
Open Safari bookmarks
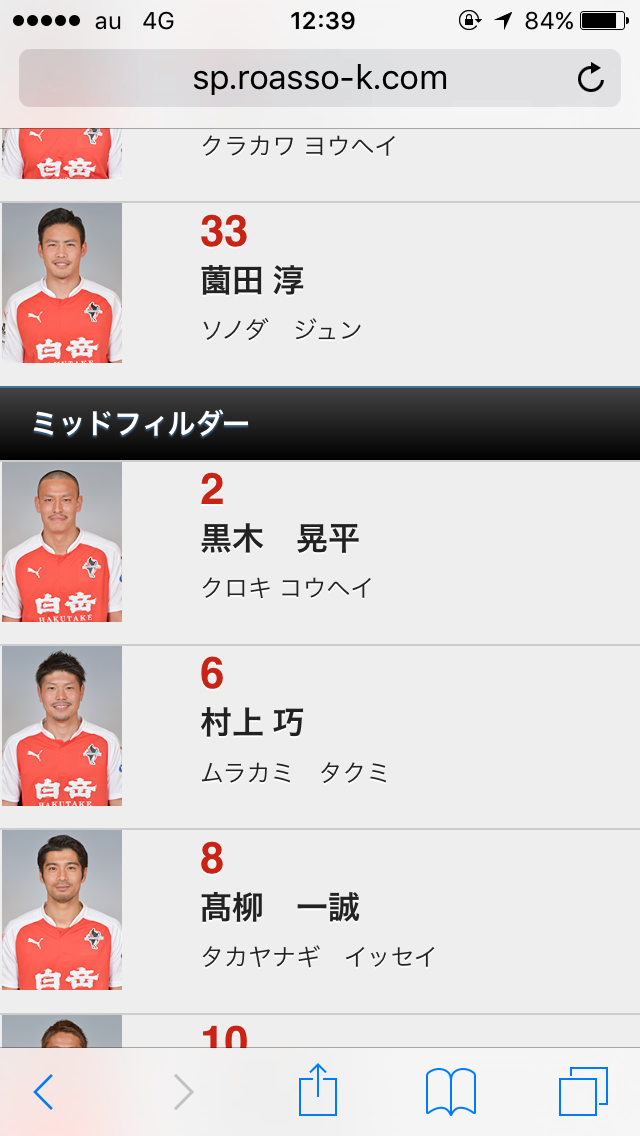[451, 1092]
